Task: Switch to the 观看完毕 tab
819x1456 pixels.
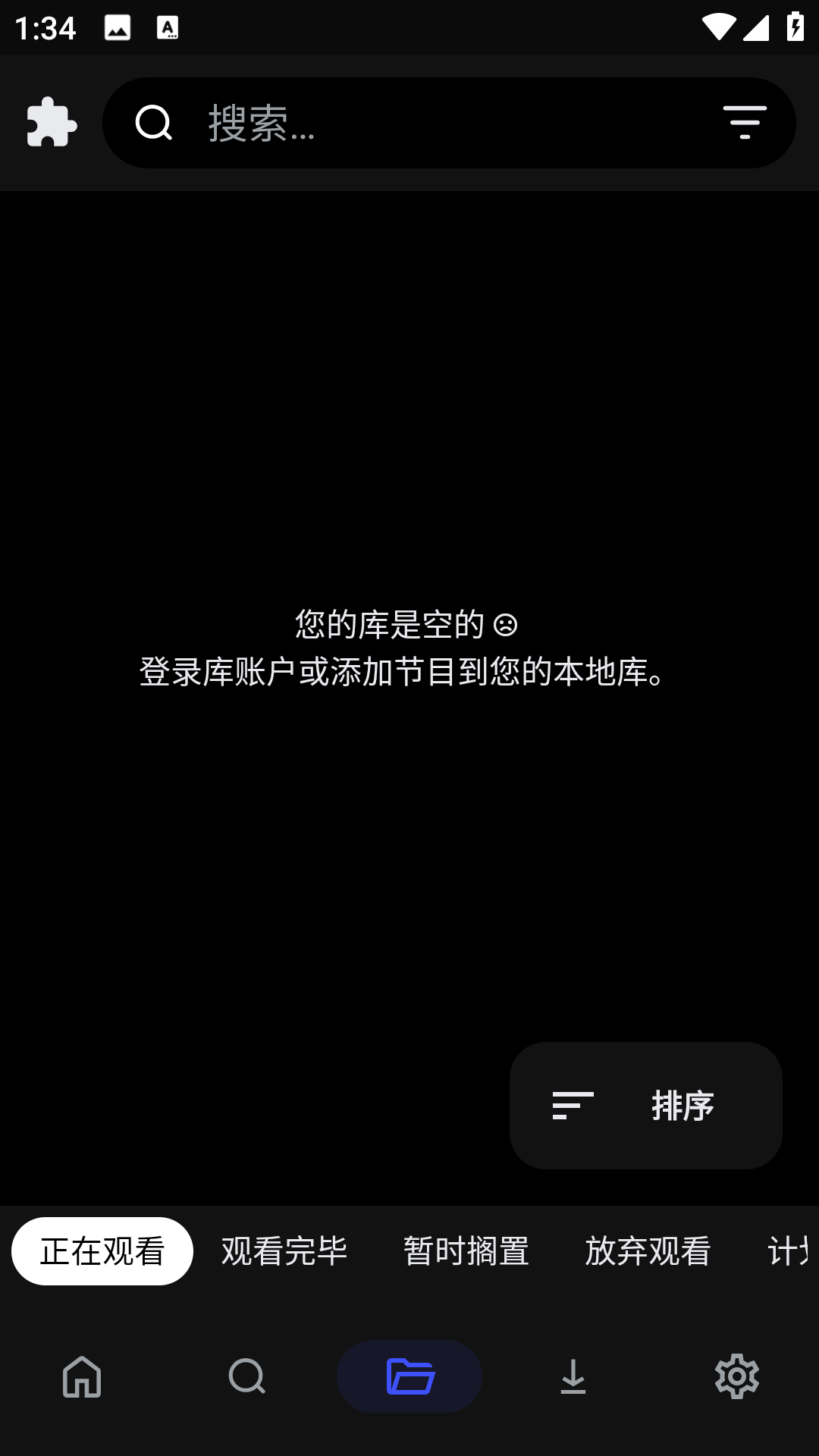Action: [x=284, y=1250]
